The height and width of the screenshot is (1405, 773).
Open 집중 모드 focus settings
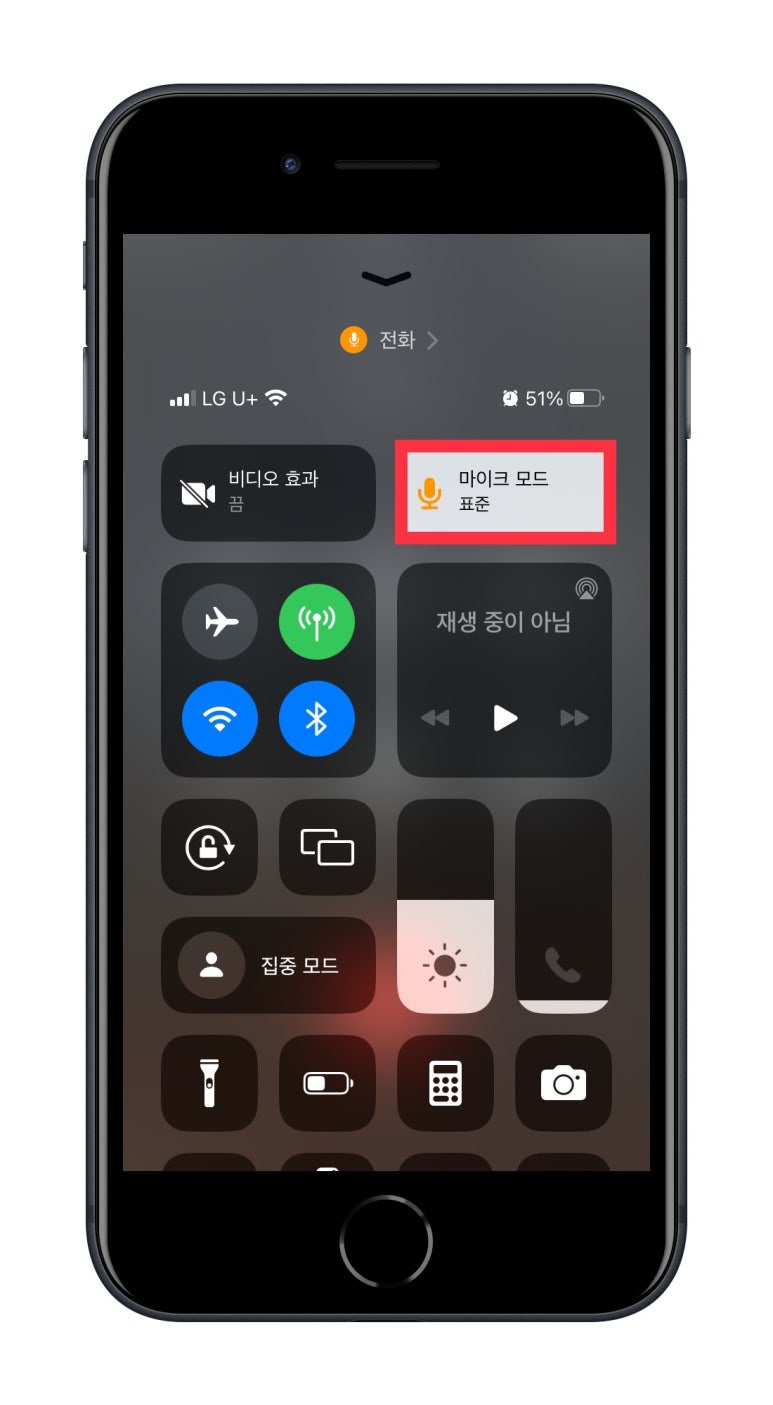click(268, 965)
